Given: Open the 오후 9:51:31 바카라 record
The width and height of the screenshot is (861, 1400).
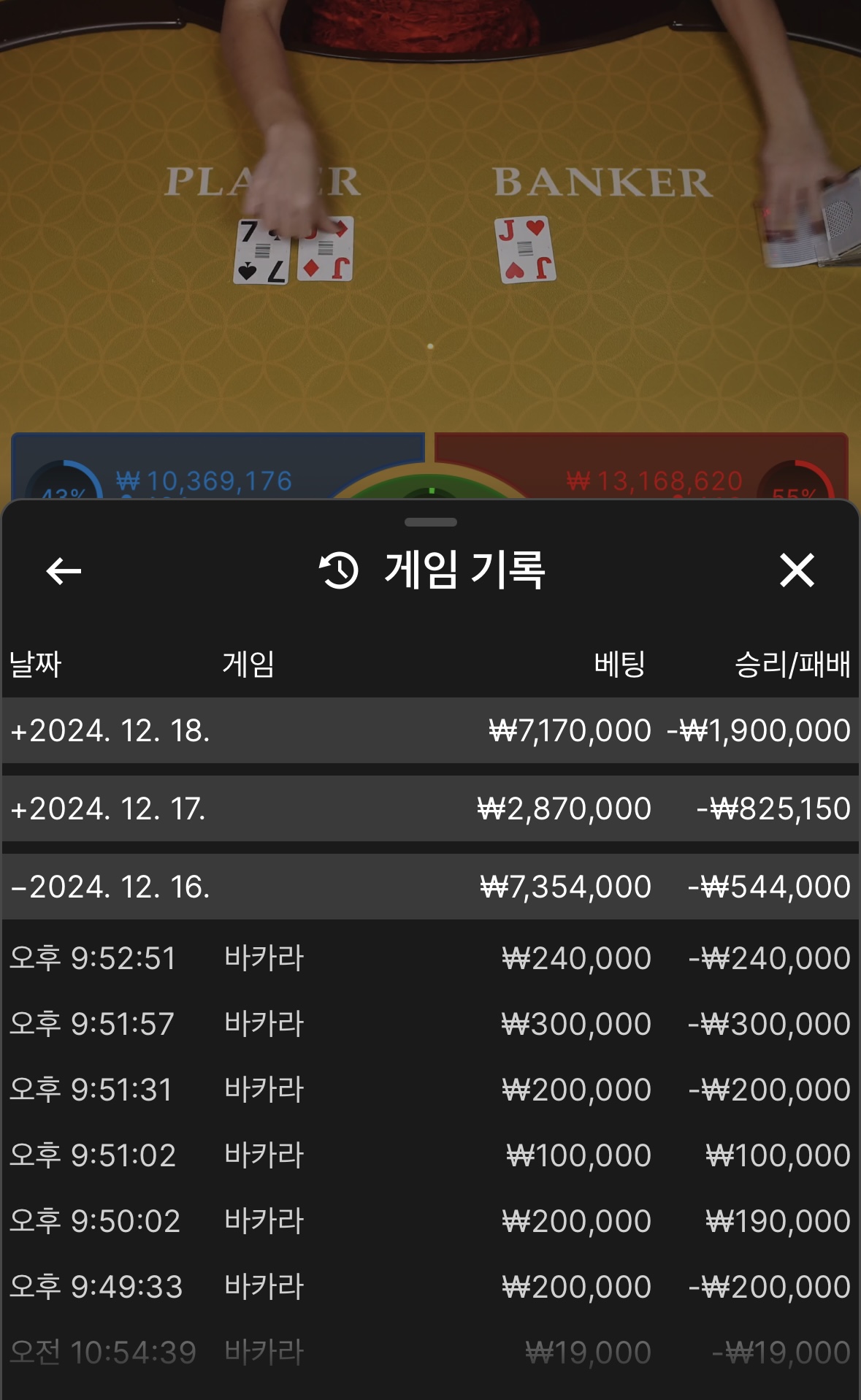Looking at the screenshot, I should point(429,1090).
